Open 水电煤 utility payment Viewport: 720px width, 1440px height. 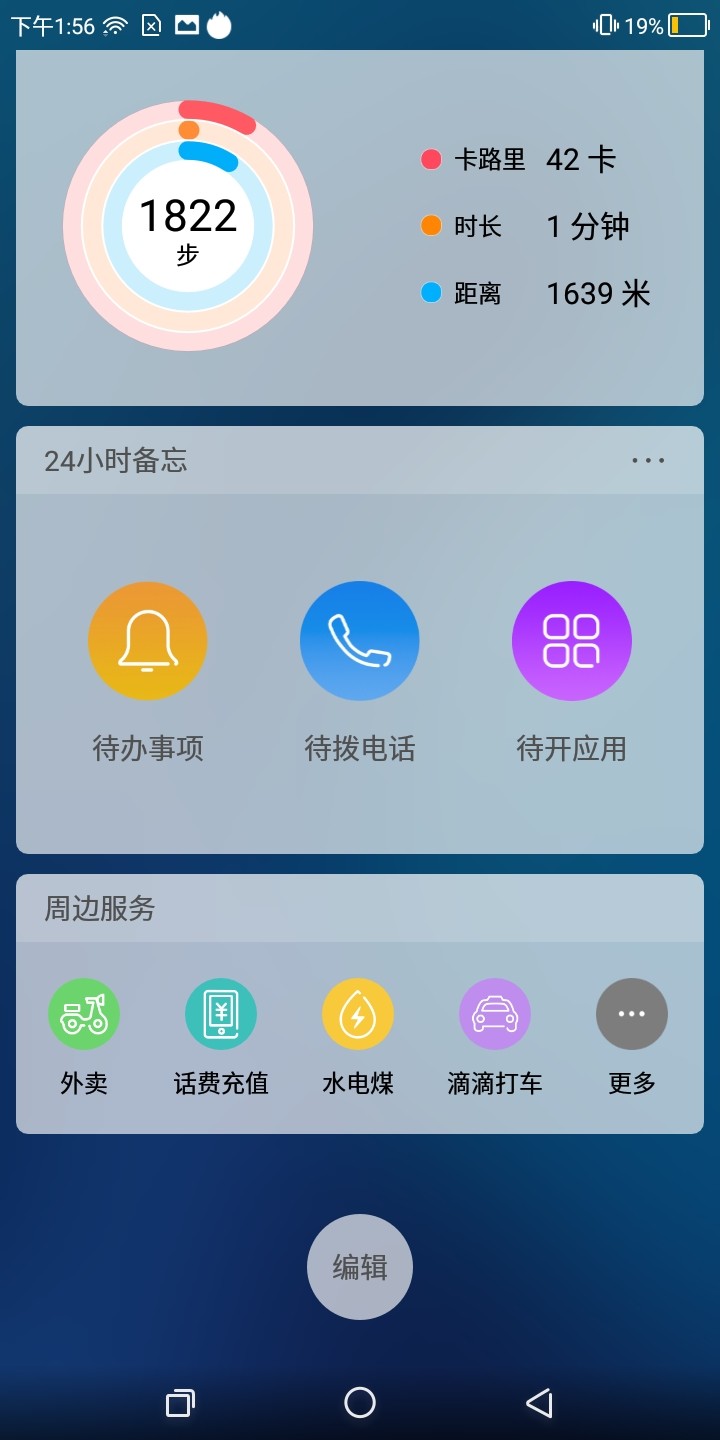click(358, 1014)
